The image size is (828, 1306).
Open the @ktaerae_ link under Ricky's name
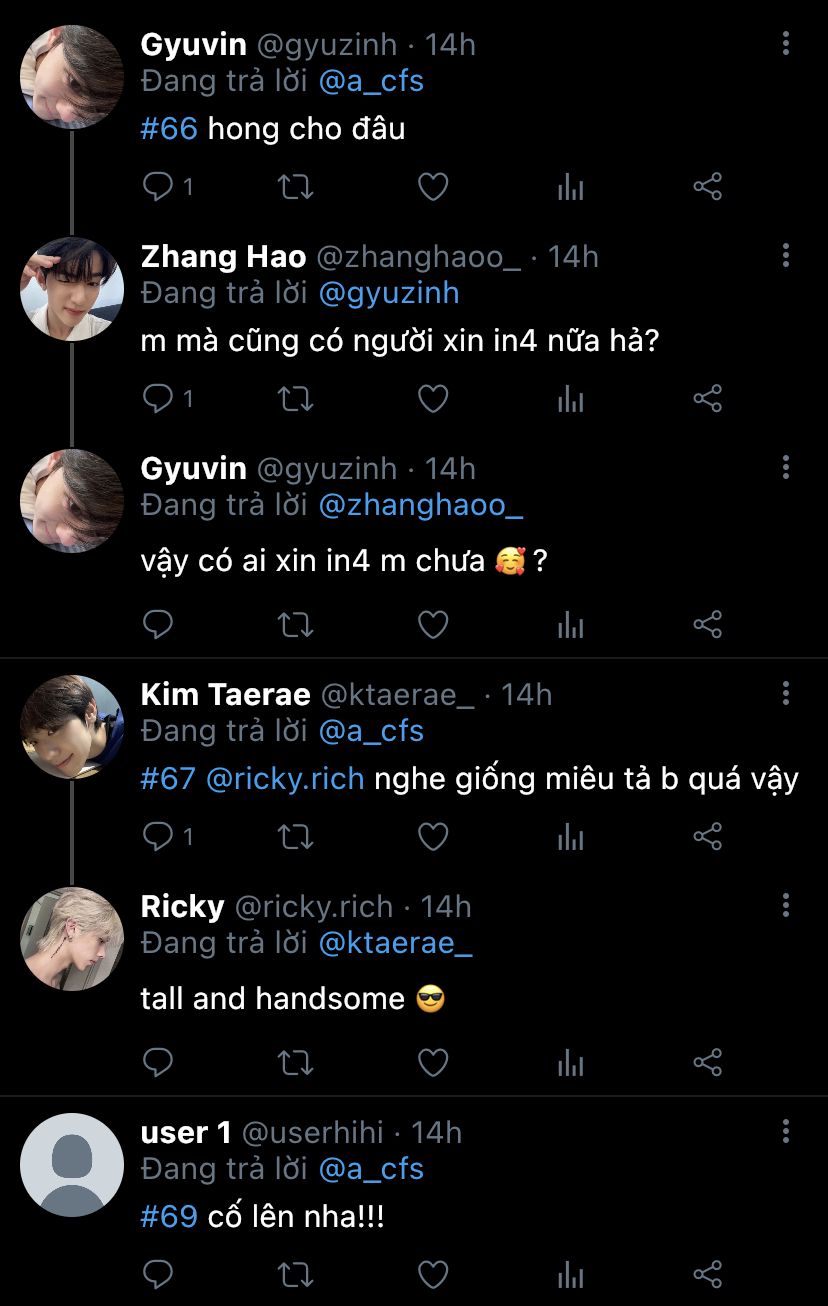click(396, 943)
